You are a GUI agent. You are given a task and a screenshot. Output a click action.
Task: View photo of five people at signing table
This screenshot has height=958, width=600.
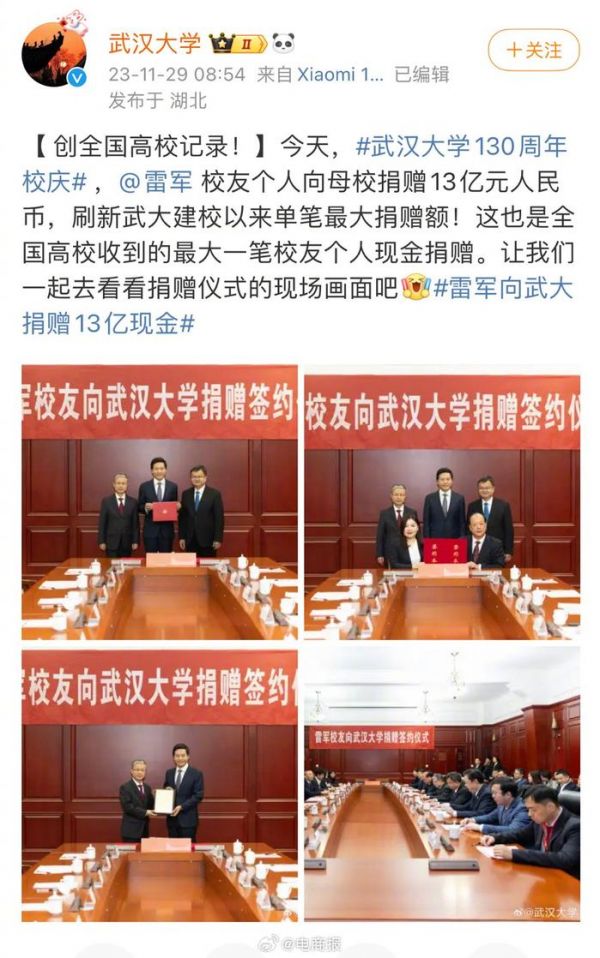coord(441,502)
